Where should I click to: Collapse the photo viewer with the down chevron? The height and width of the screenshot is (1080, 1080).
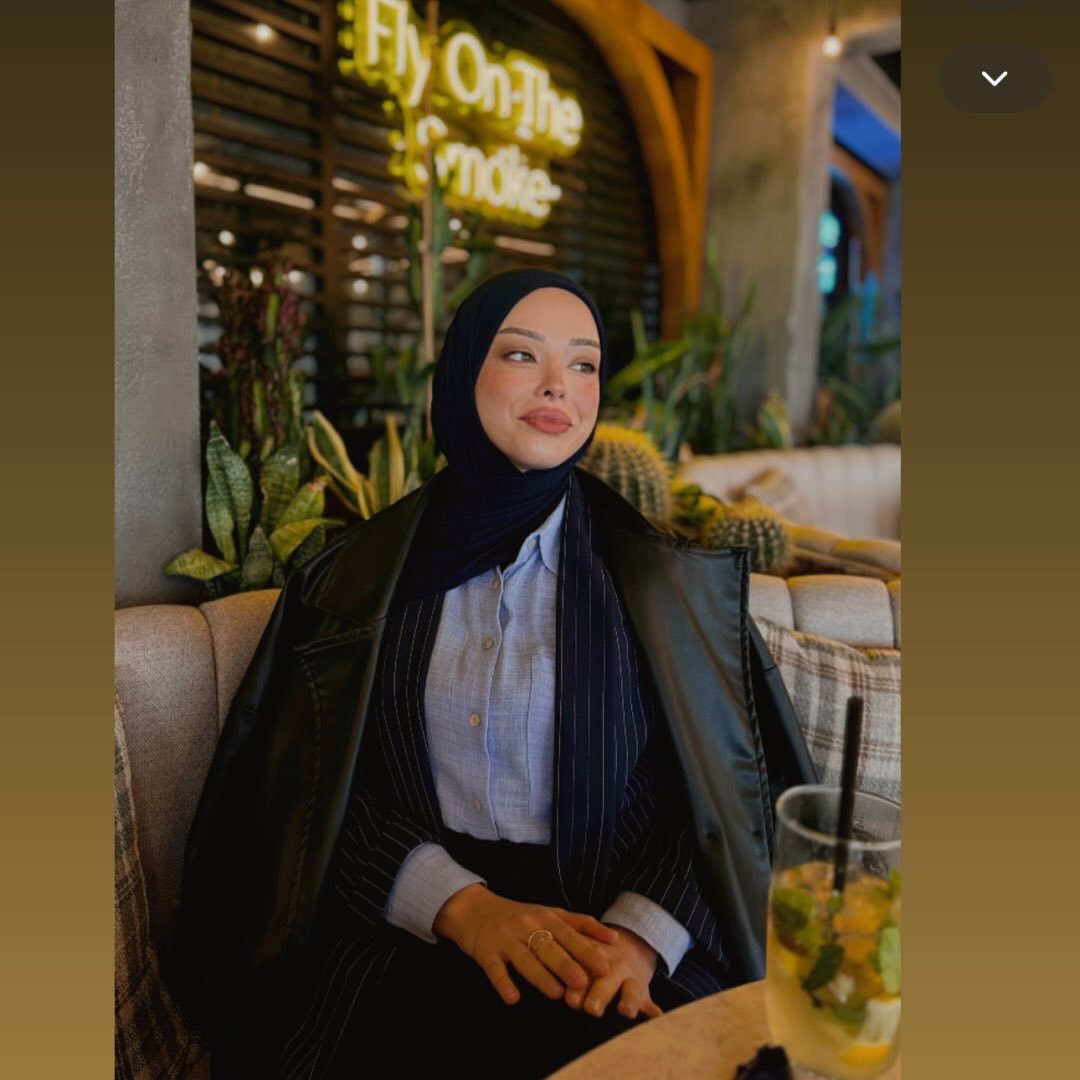[994, 78]
